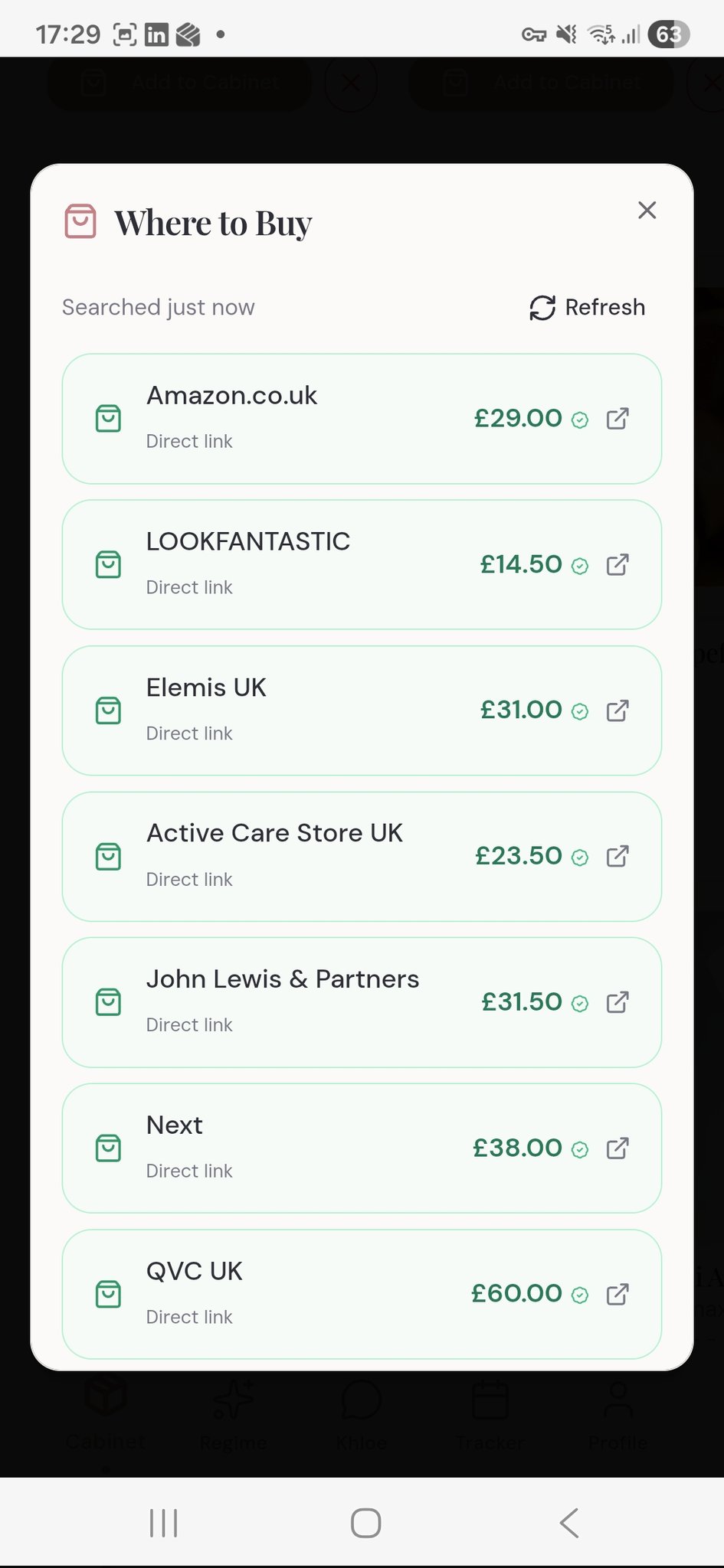Open the Elemis UK listing
Viewport: 724px width, 1568px height.
(361, 710)
